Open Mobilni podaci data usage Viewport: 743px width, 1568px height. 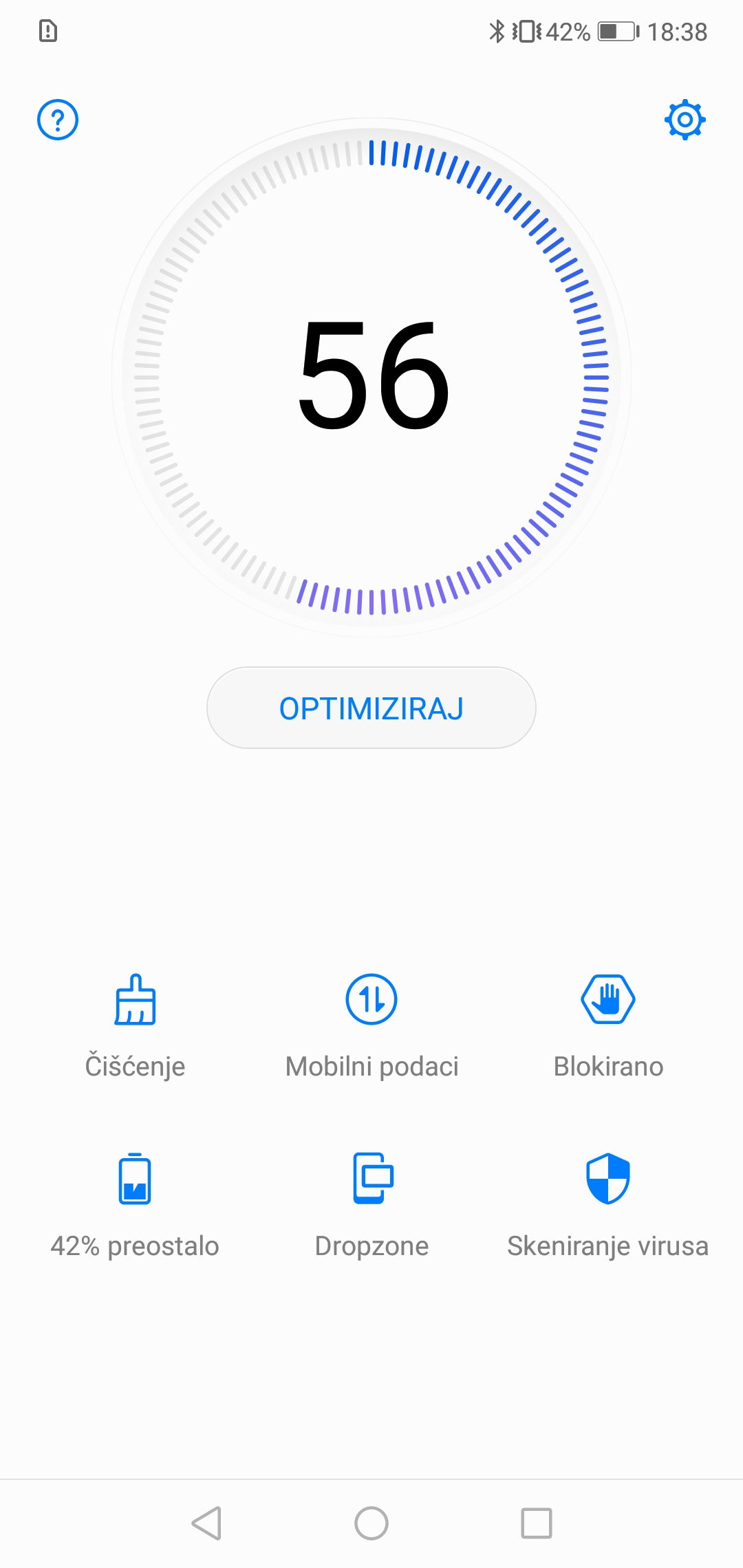371,1027
